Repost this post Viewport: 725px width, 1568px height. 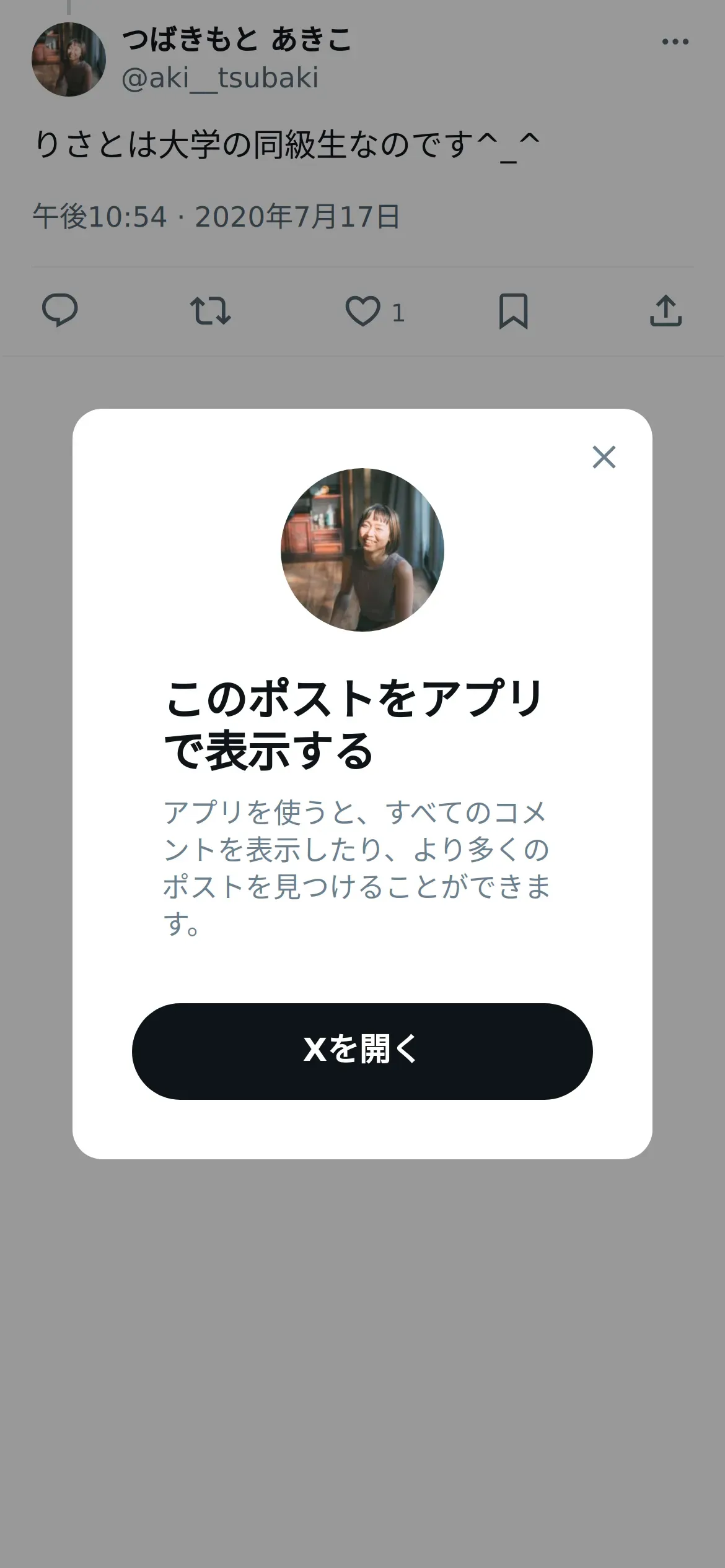211,311
